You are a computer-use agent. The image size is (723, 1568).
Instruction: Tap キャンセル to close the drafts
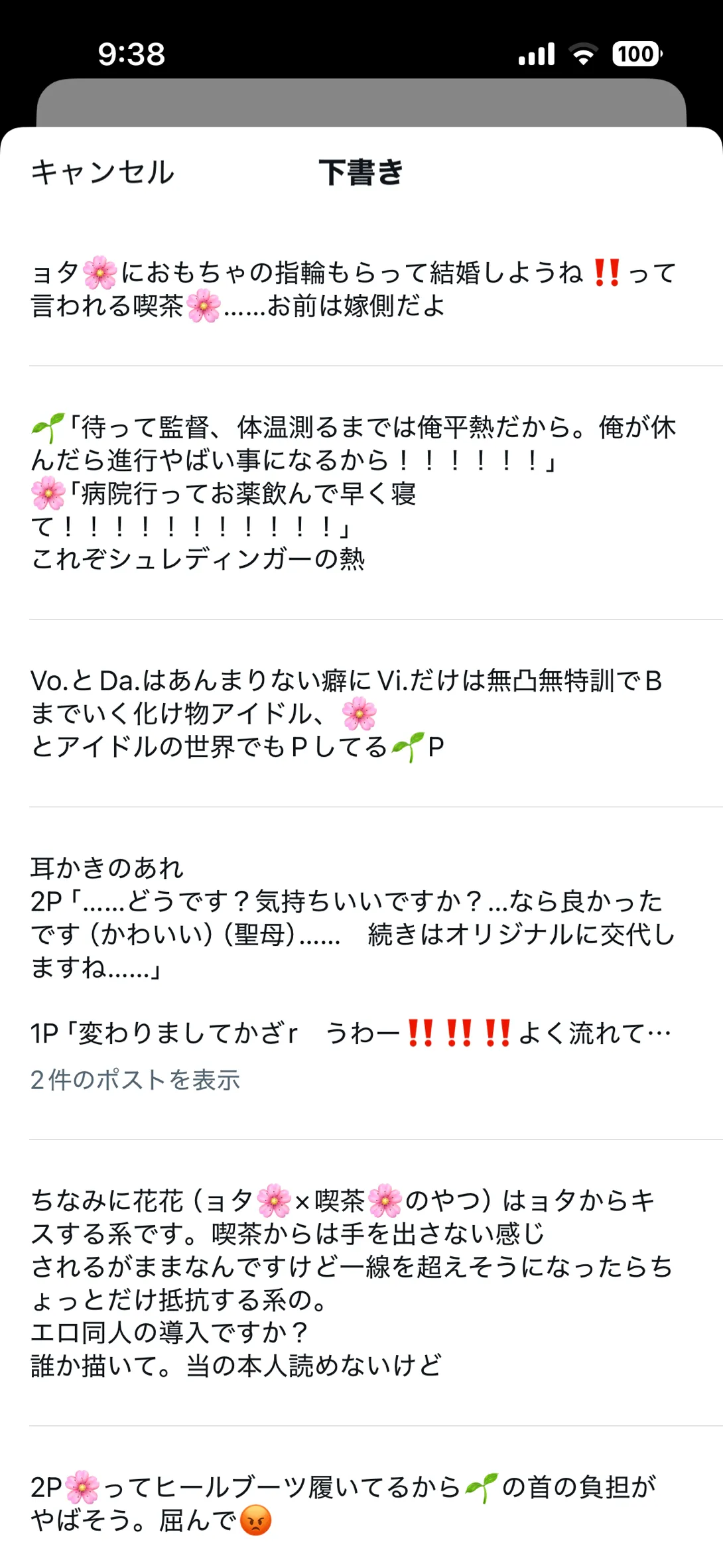(x=103, y=172)
